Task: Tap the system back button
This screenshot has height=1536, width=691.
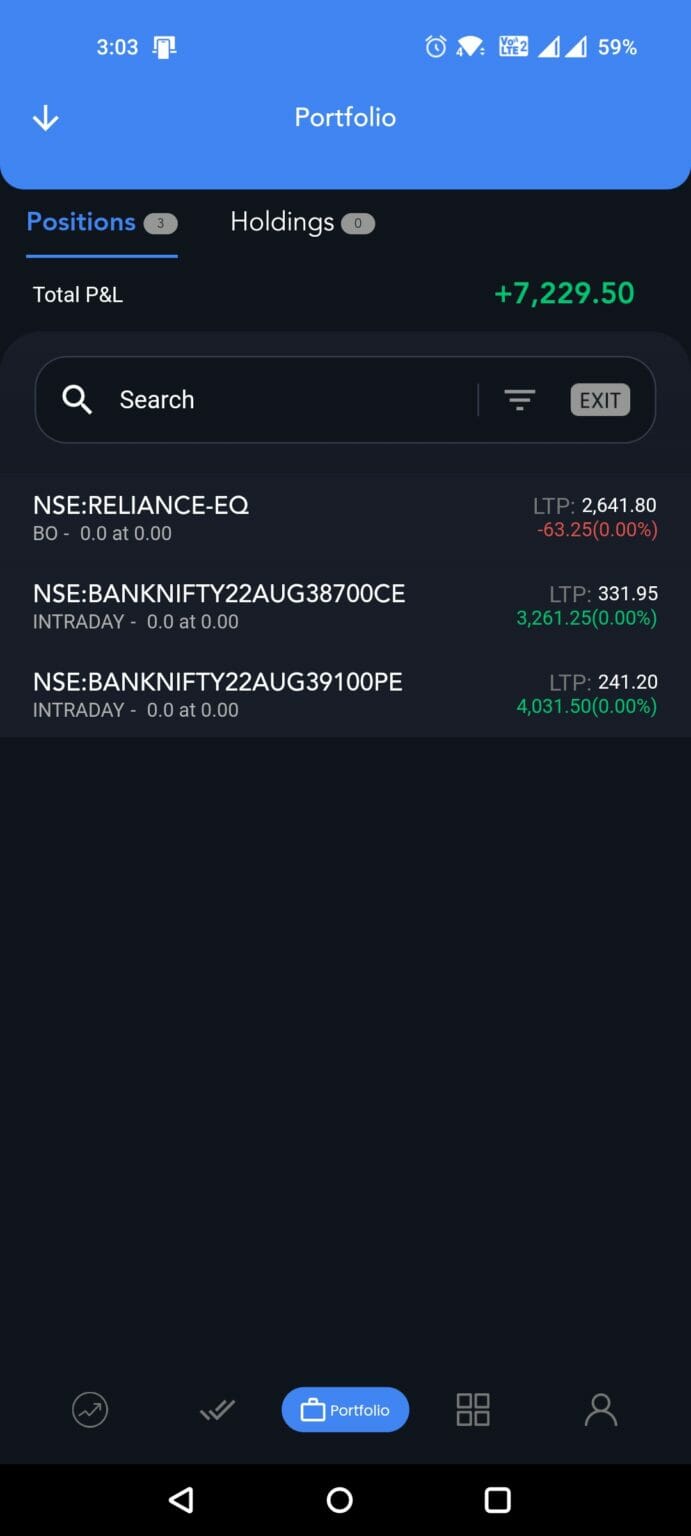Action: [x=181, y=1500]
